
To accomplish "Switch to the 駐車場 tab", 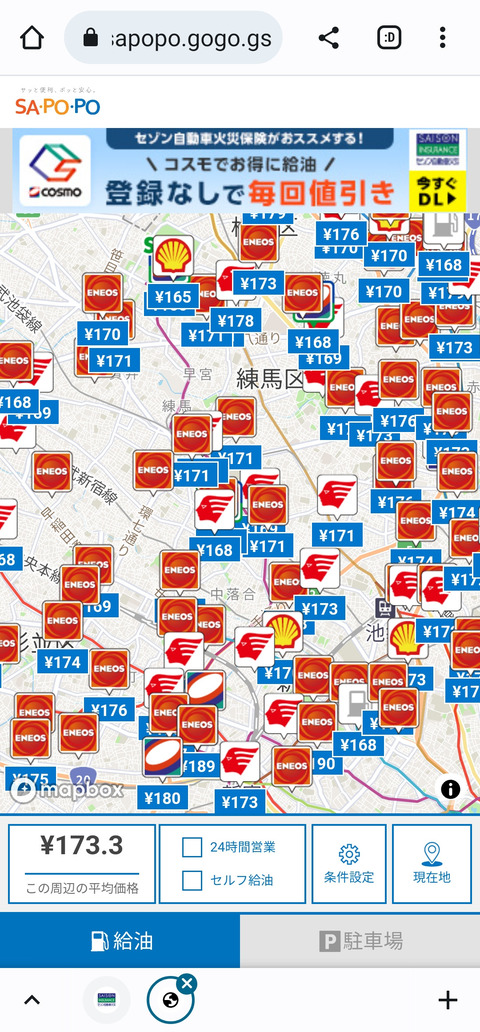I will 360,941.
